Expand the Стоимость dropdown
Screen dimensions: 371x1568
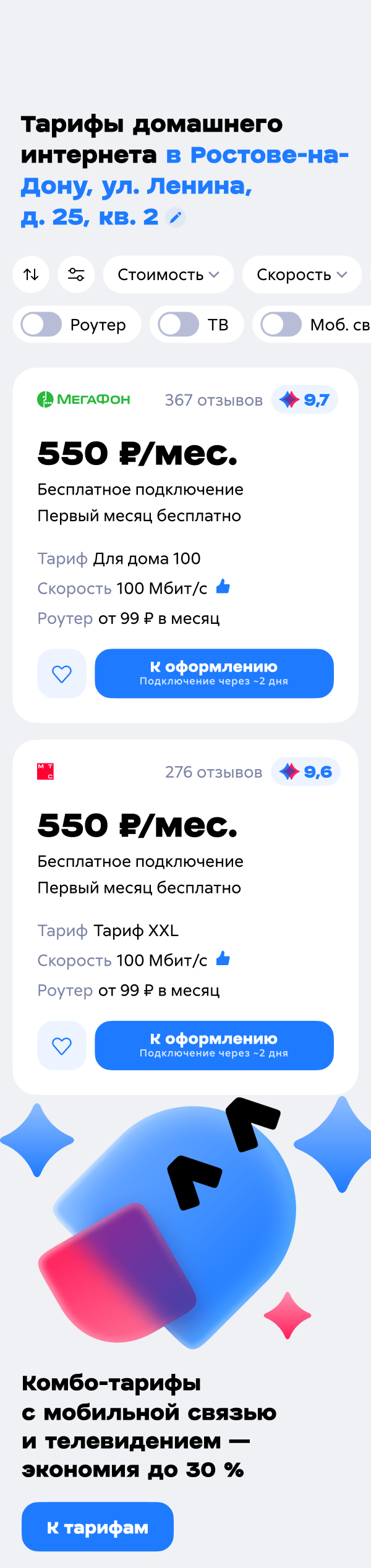pos(168,275)
